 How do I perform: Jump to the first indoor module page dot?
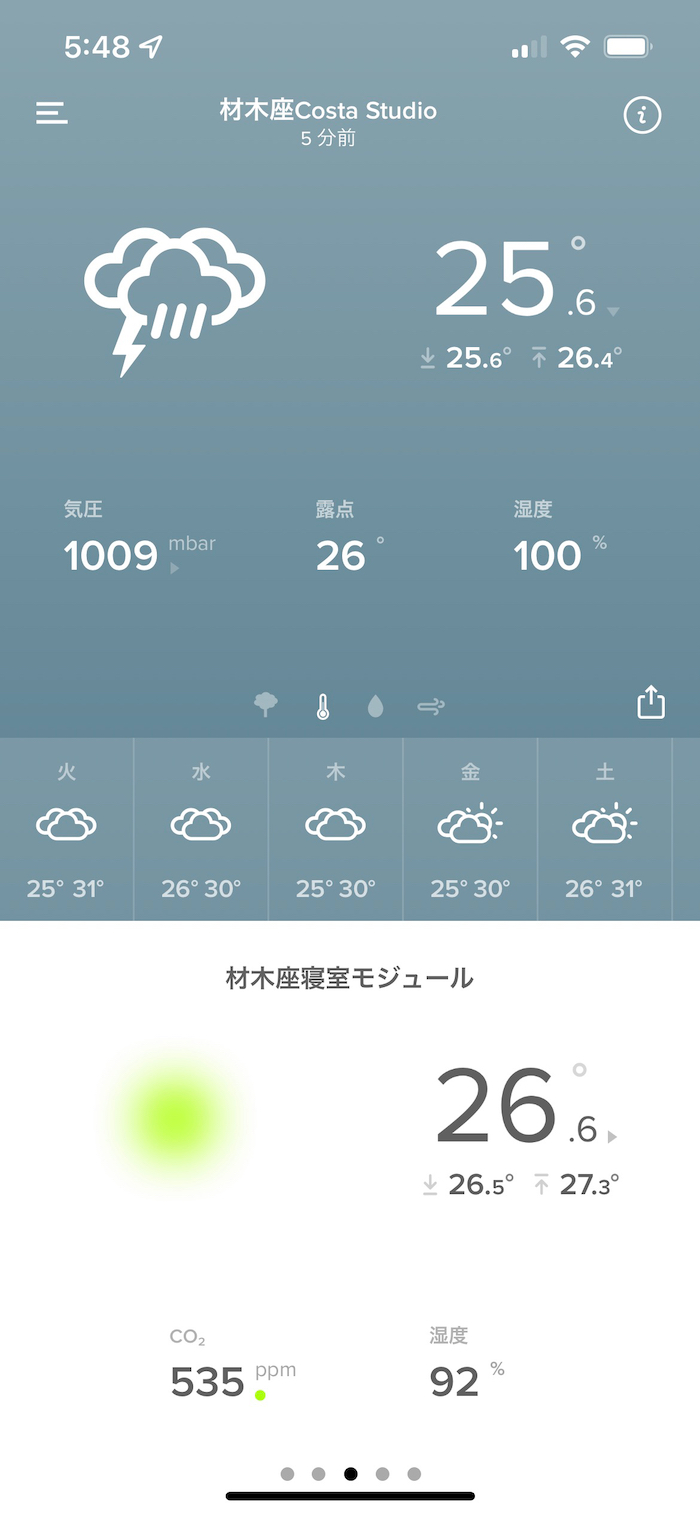click(x=288, y=1474)
